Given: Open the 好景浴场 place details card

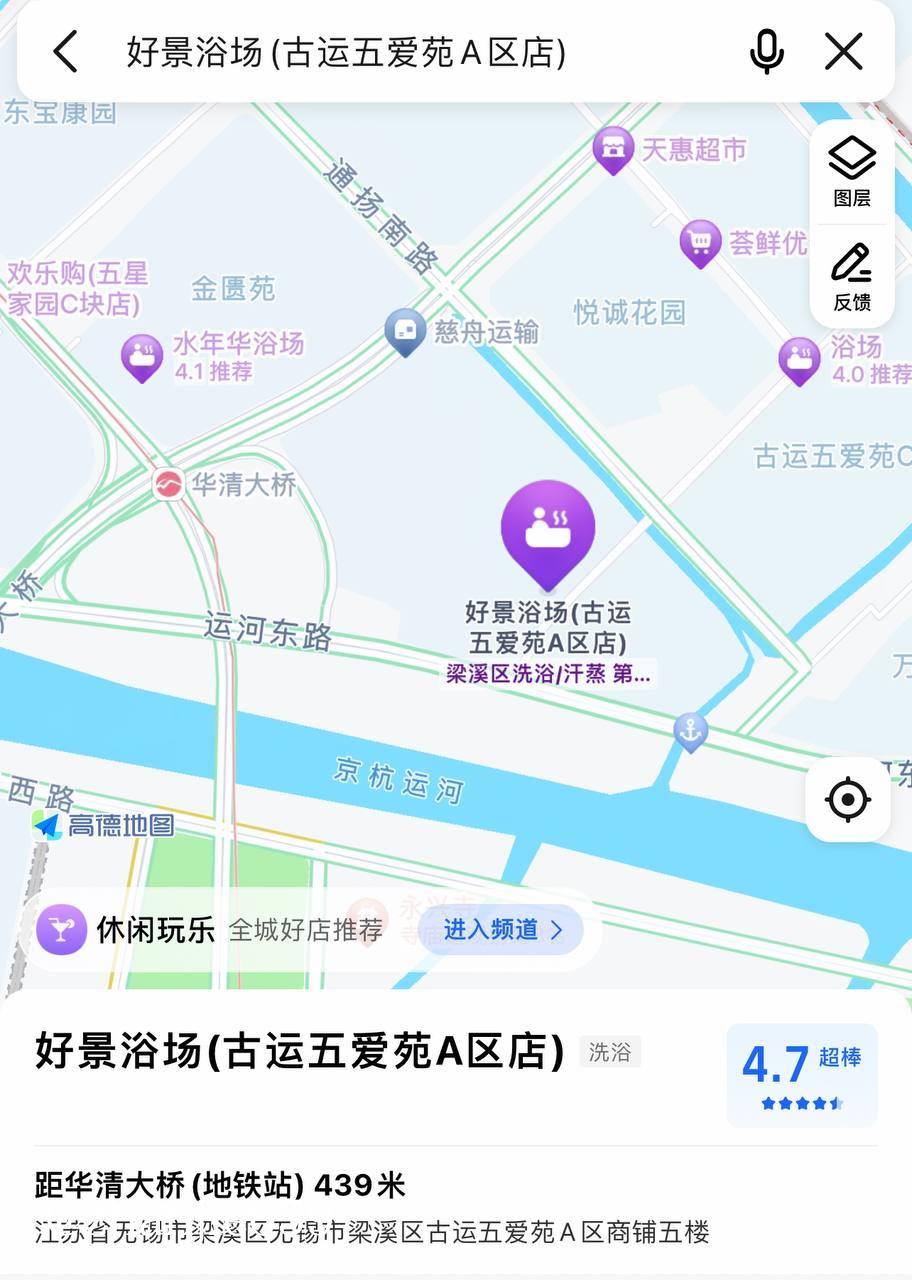Looking at the screenshot, I should tap(300, 1053).
